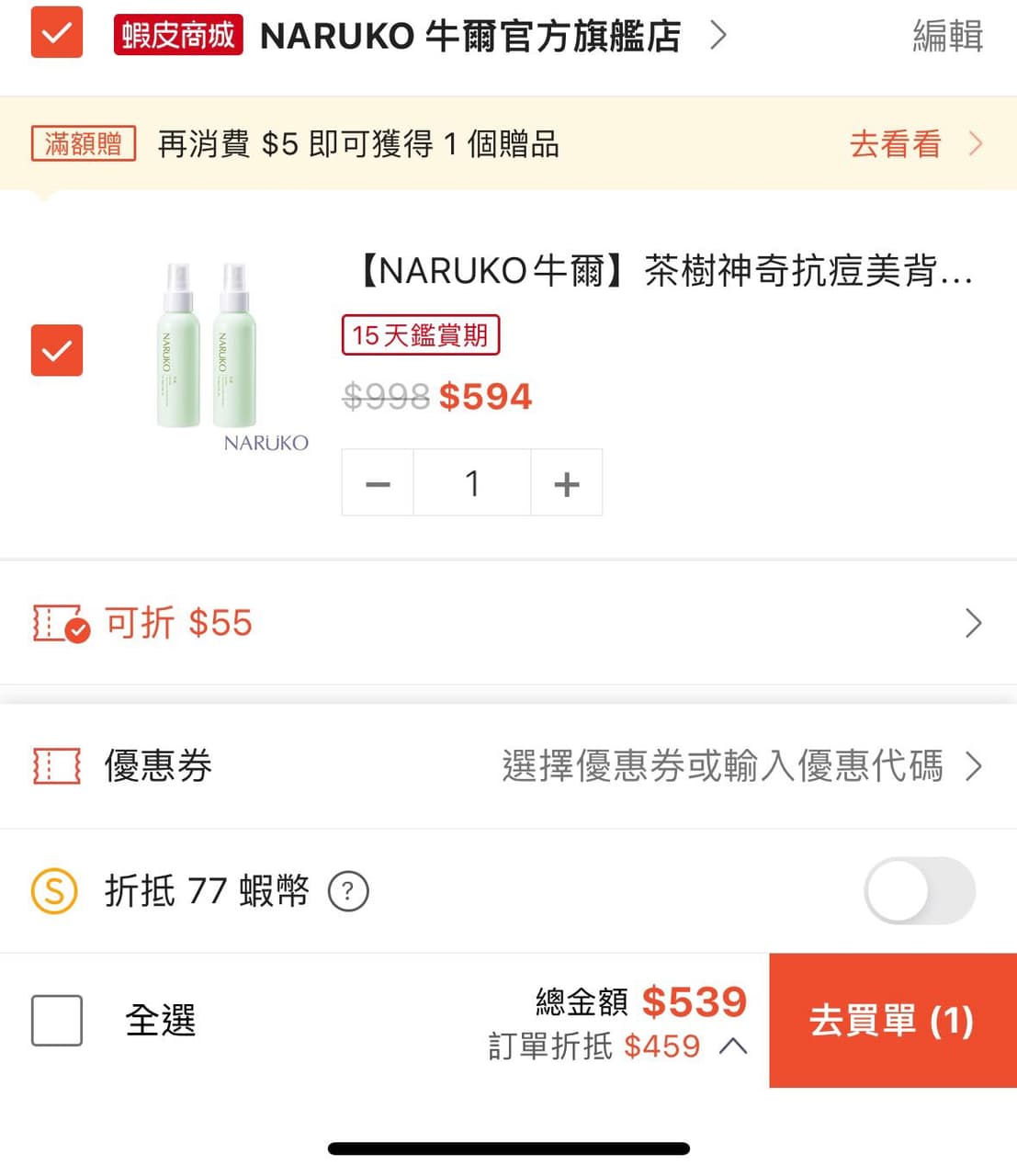This screenshot has width=1017, height=1176.
Task: Check the 全選 select-all checkbox
Action: pos(56,1021)
